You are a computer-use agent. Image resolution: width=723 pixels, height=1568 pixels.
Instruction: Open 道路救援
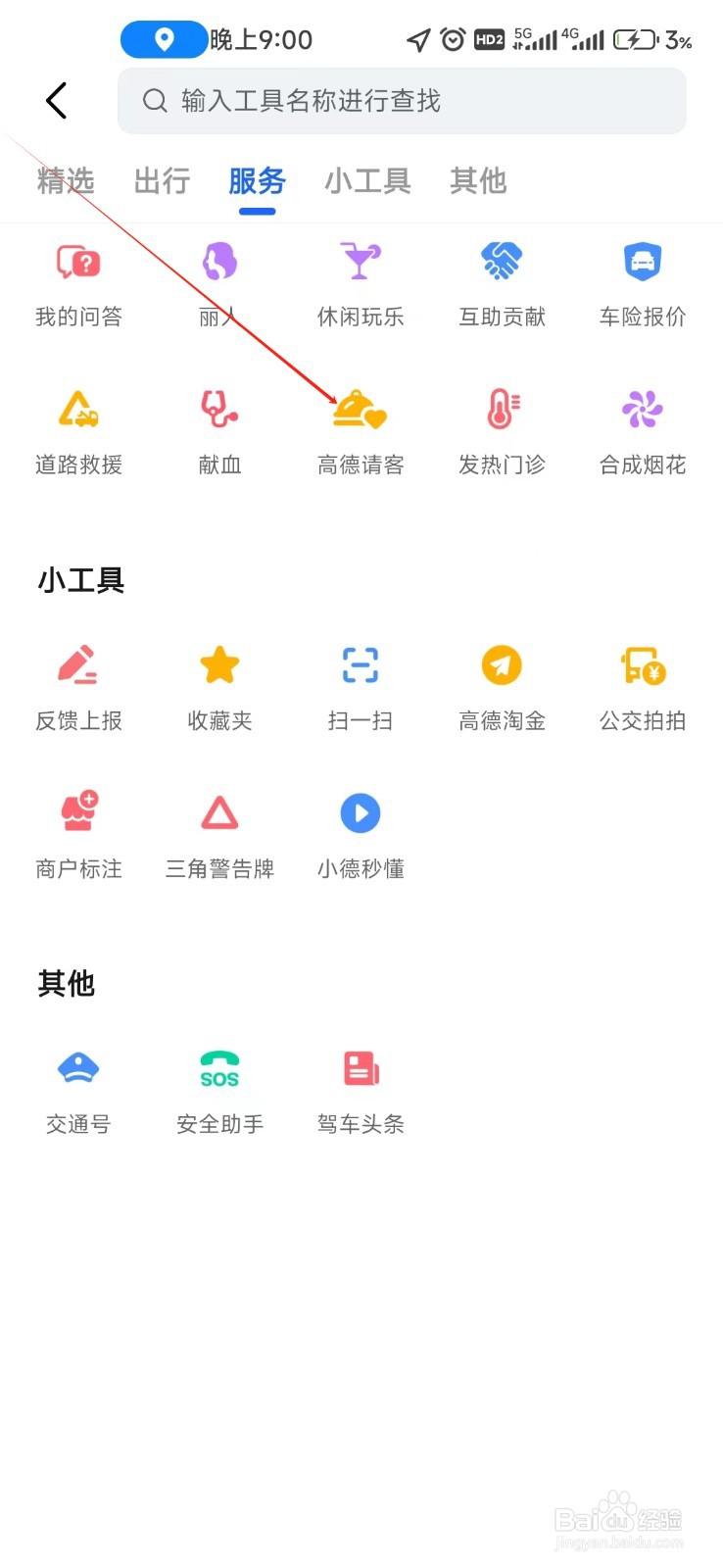[x=78, y=432]
